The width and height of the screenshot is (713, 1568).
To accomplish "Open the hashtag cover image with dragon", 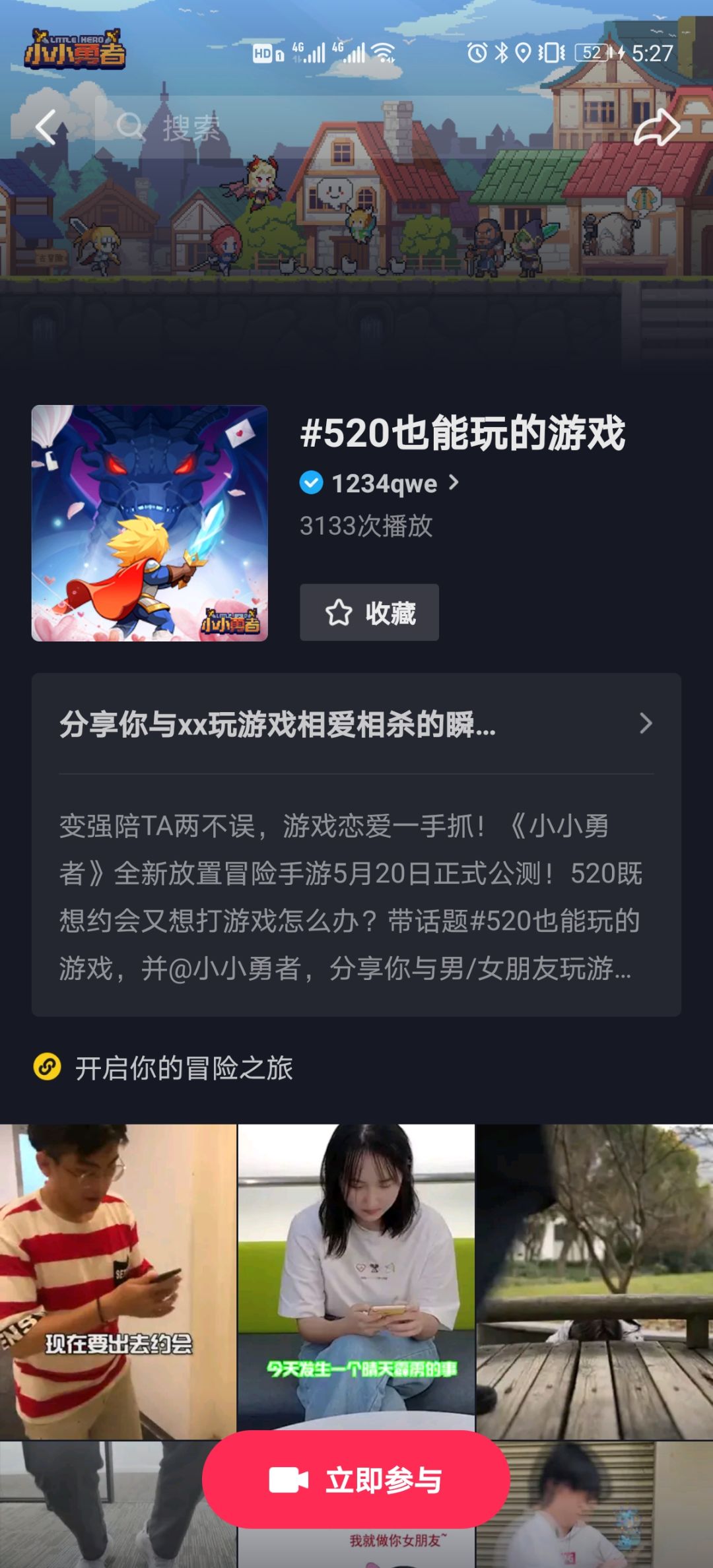I will [150, 523].
